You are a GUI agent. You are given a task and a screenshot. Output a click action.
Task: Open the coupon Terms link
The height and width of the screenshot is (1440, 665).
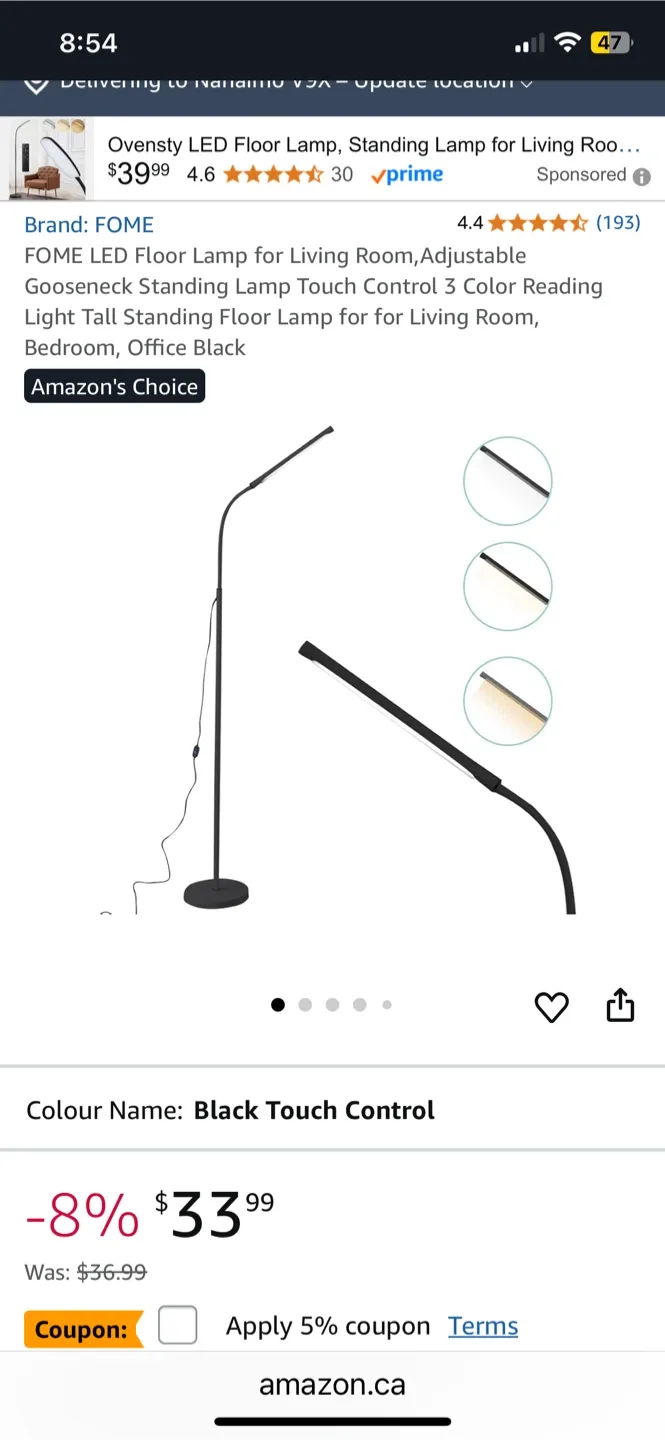coord(483,1326)
